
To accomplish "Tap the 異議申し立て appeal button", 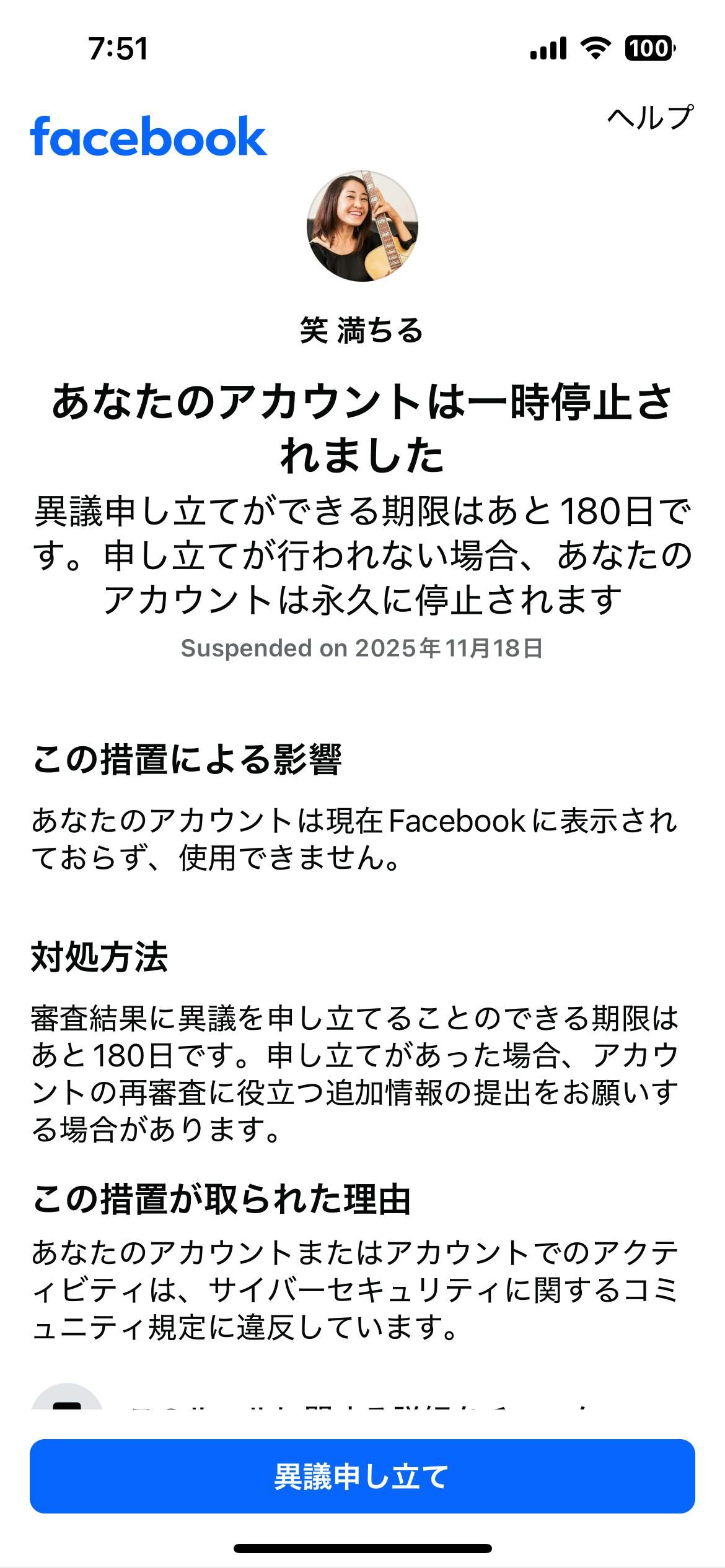I will click(362, 1476).
